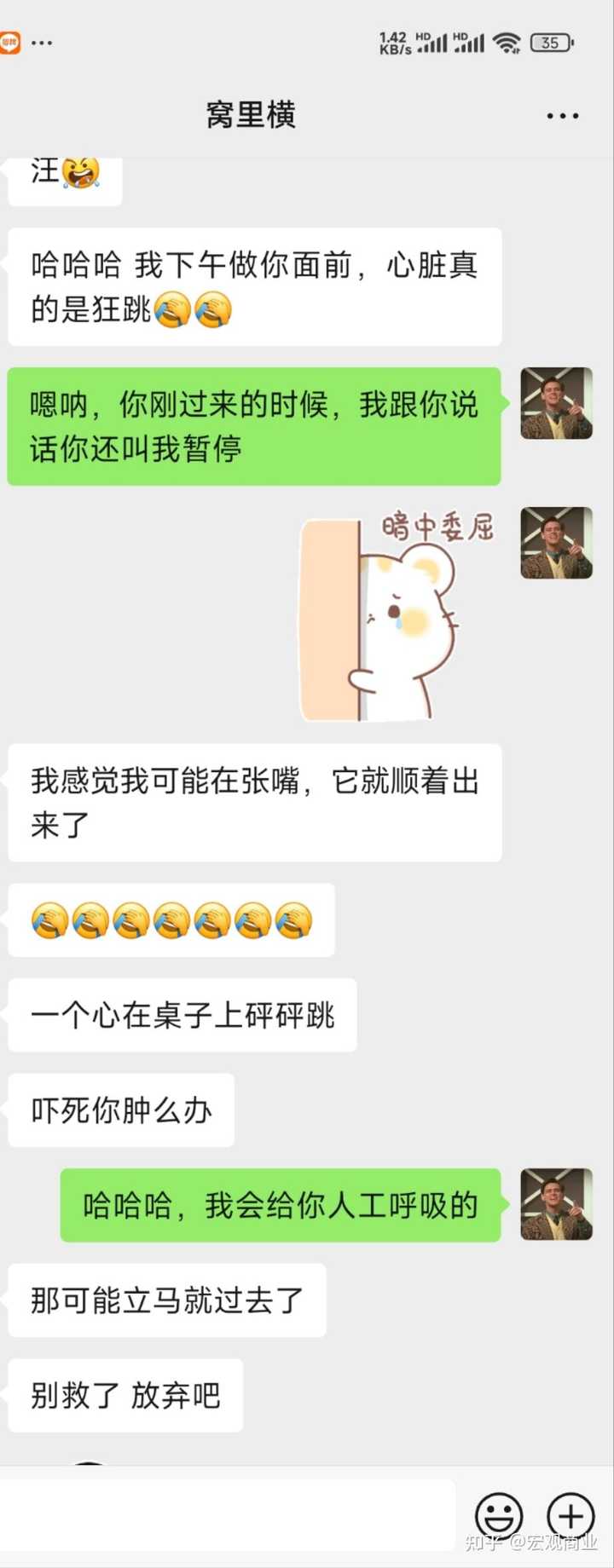Open the plus attachments menu
The width and height of the screenshot is (614, 1568).
[571, 1517]
